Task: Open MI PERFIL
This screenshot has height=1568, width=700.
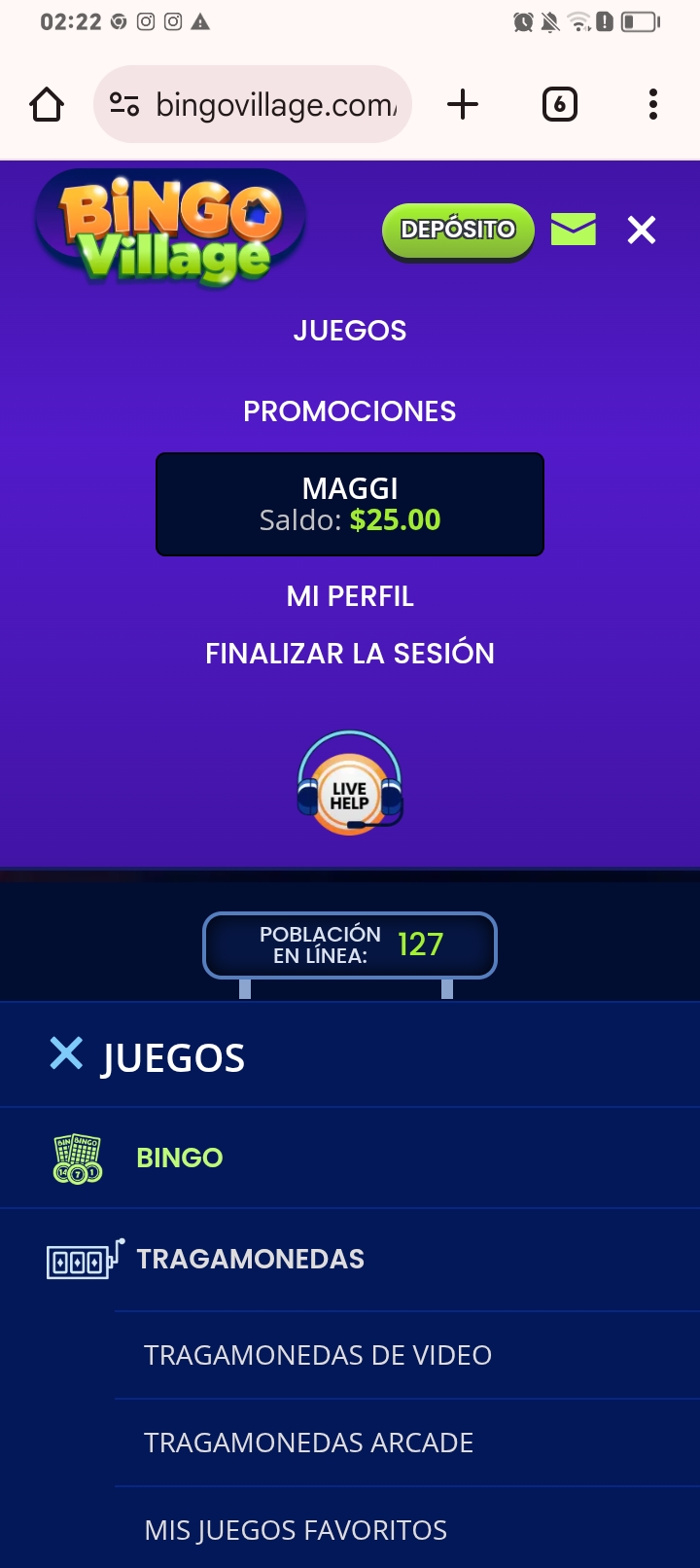Action: (x=351, y=595)
